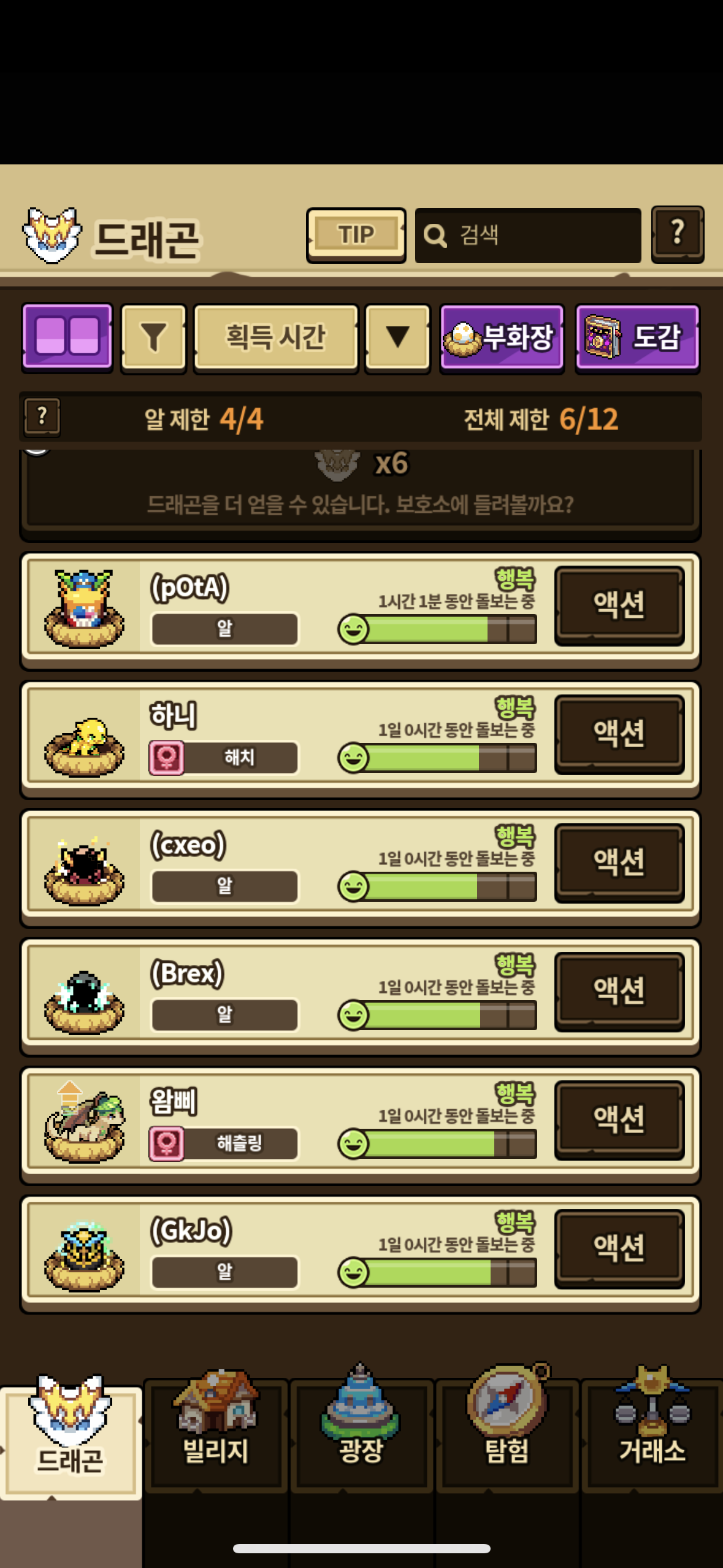
Task: Tap the down arrow sort order button
Action: 397,338
